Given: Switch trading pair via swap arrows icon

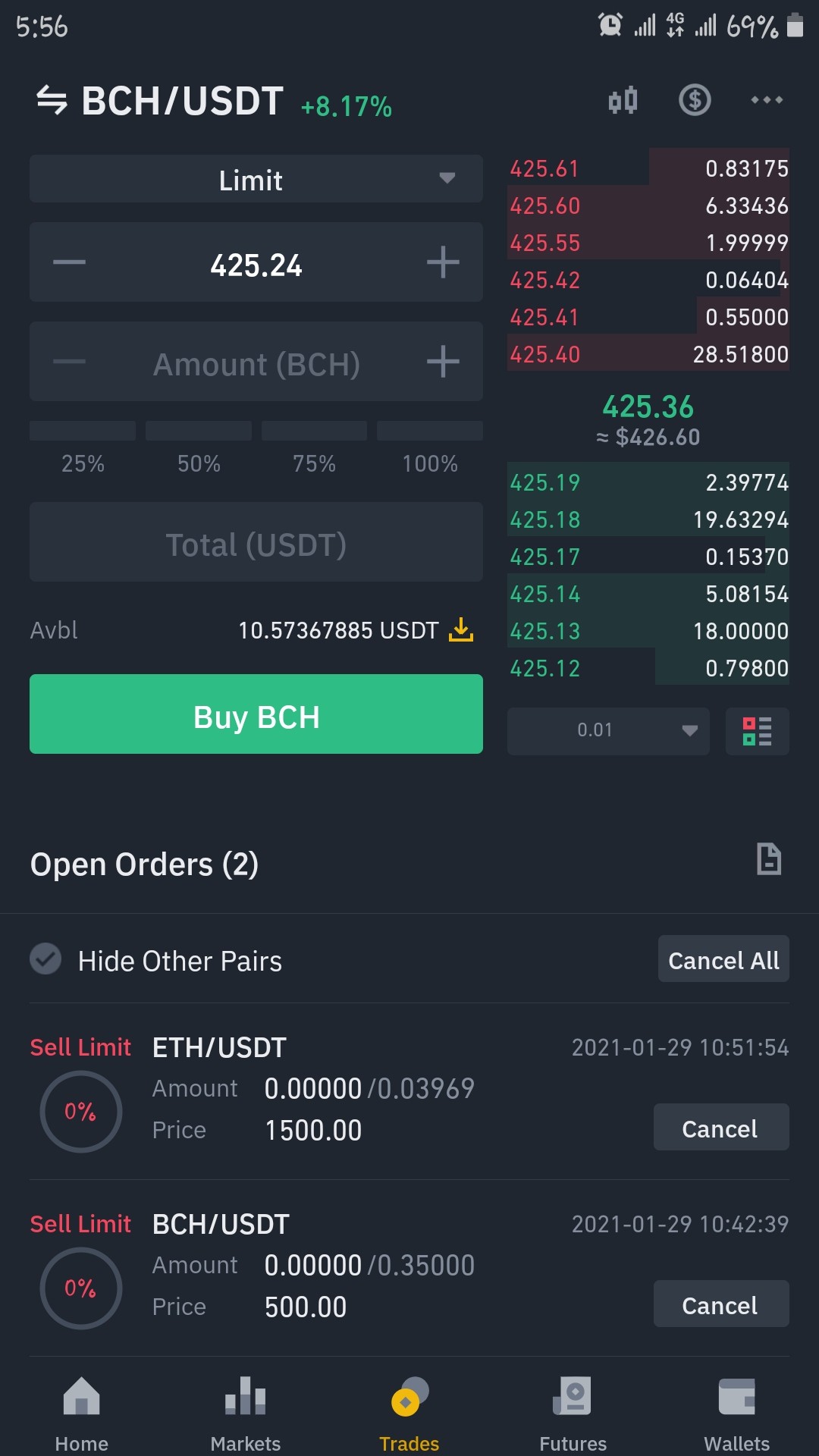Looking at the screenshot, I should pos(52,100).
